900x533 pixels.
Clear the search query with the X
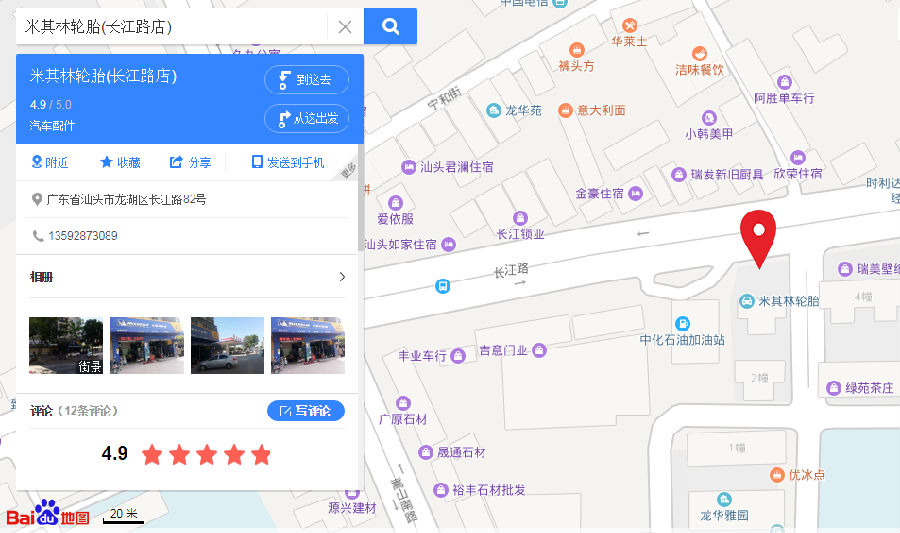345,27
